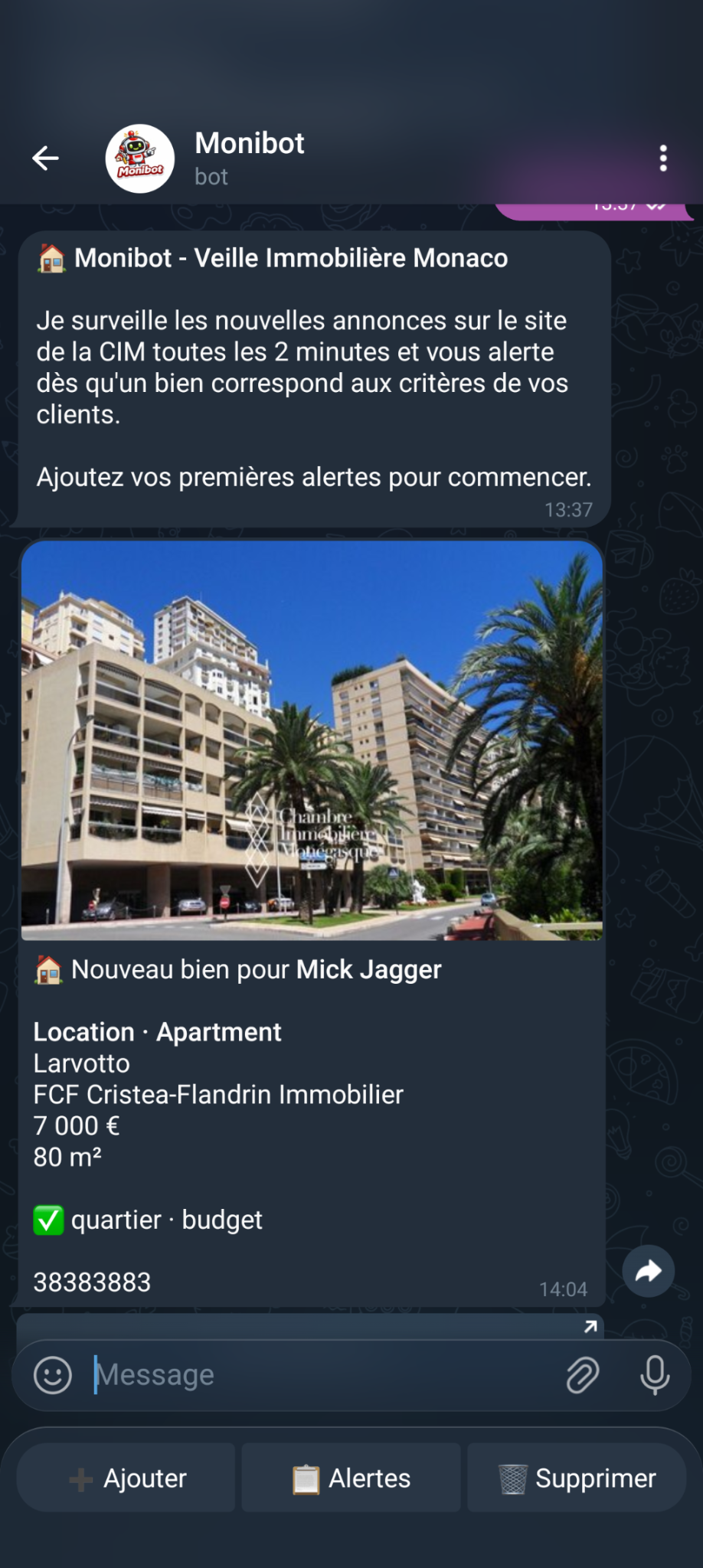Tap the Alertes button
The height and width of the screenshot is (1568, 703).
coord(350,1478)
